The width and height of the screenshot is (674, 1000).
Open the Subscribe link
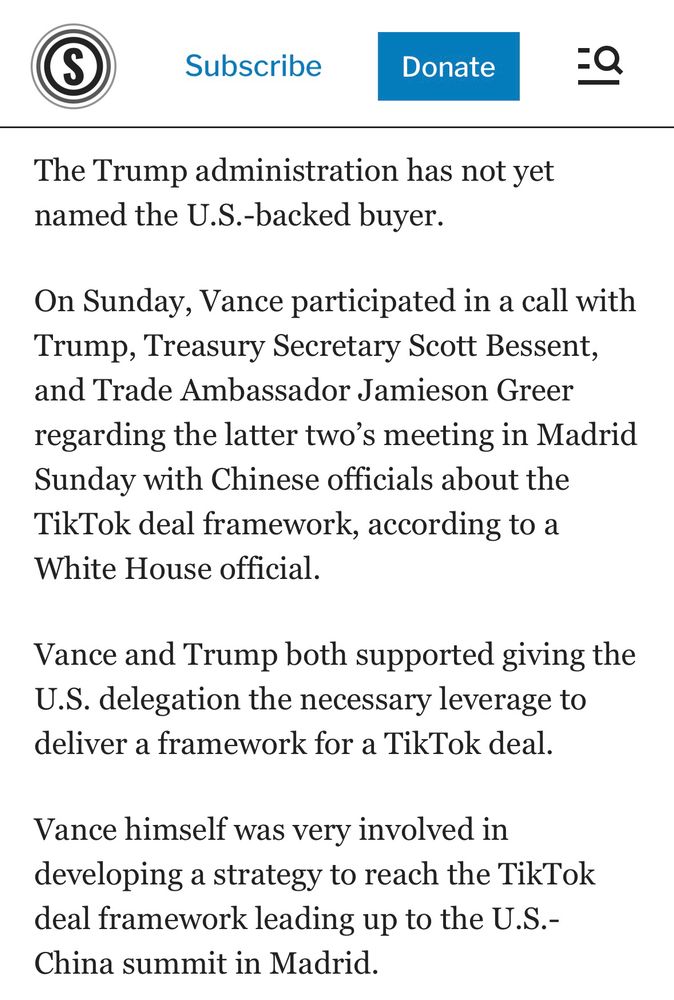coord(253,66)
